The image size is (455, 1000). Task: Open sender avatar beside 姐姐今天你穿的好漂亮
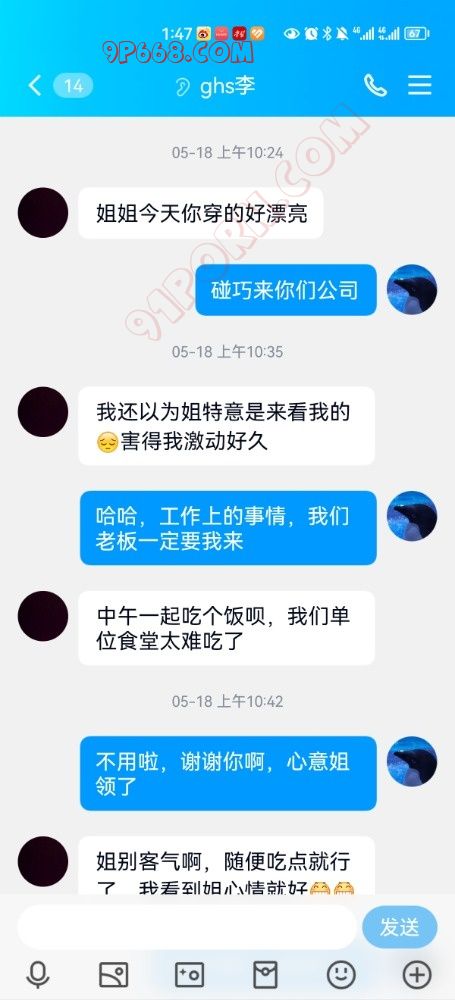43,212
